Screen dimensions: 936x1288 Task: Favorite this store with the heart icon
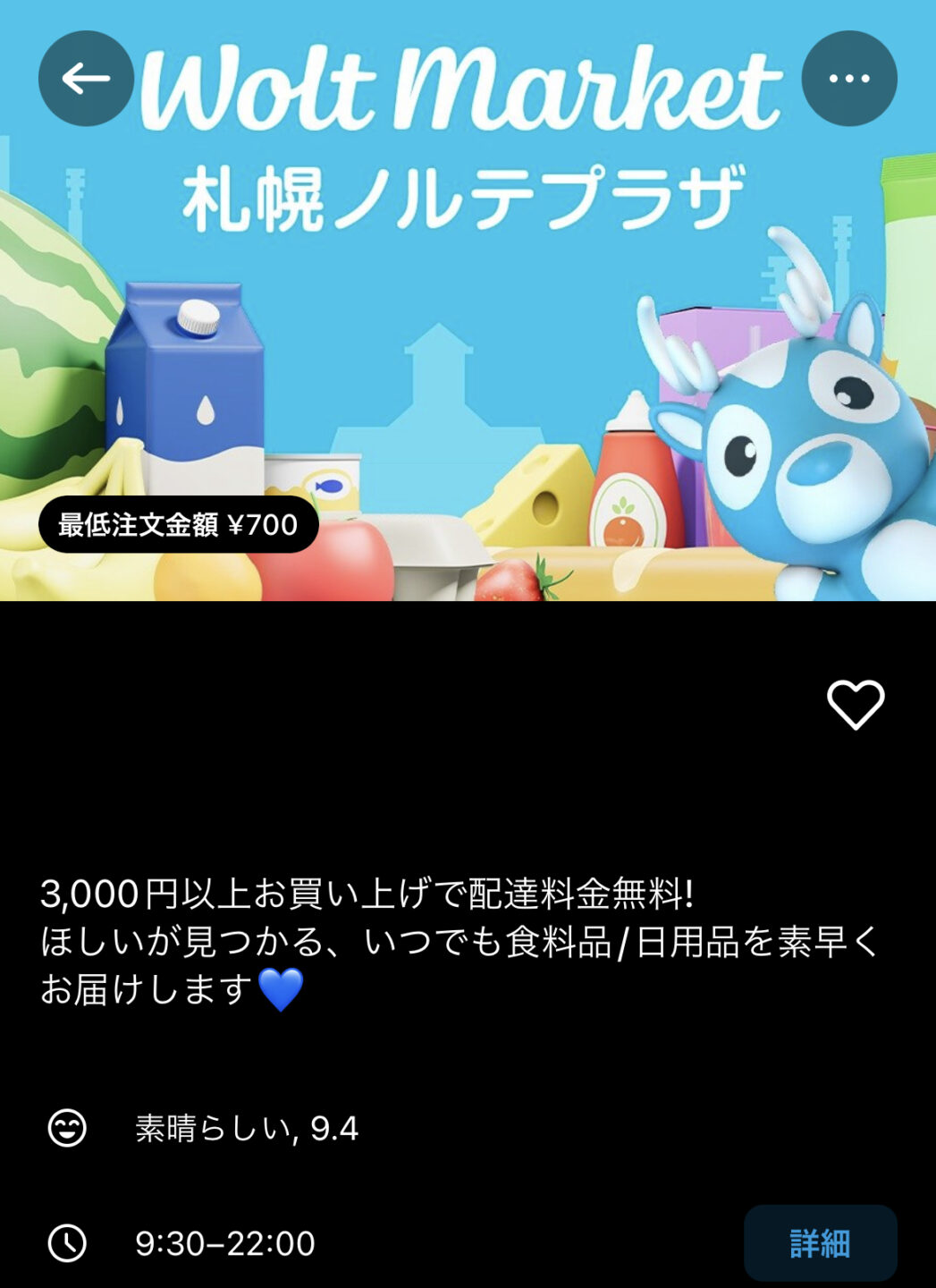pyautogui.click(x=856, y=705)
